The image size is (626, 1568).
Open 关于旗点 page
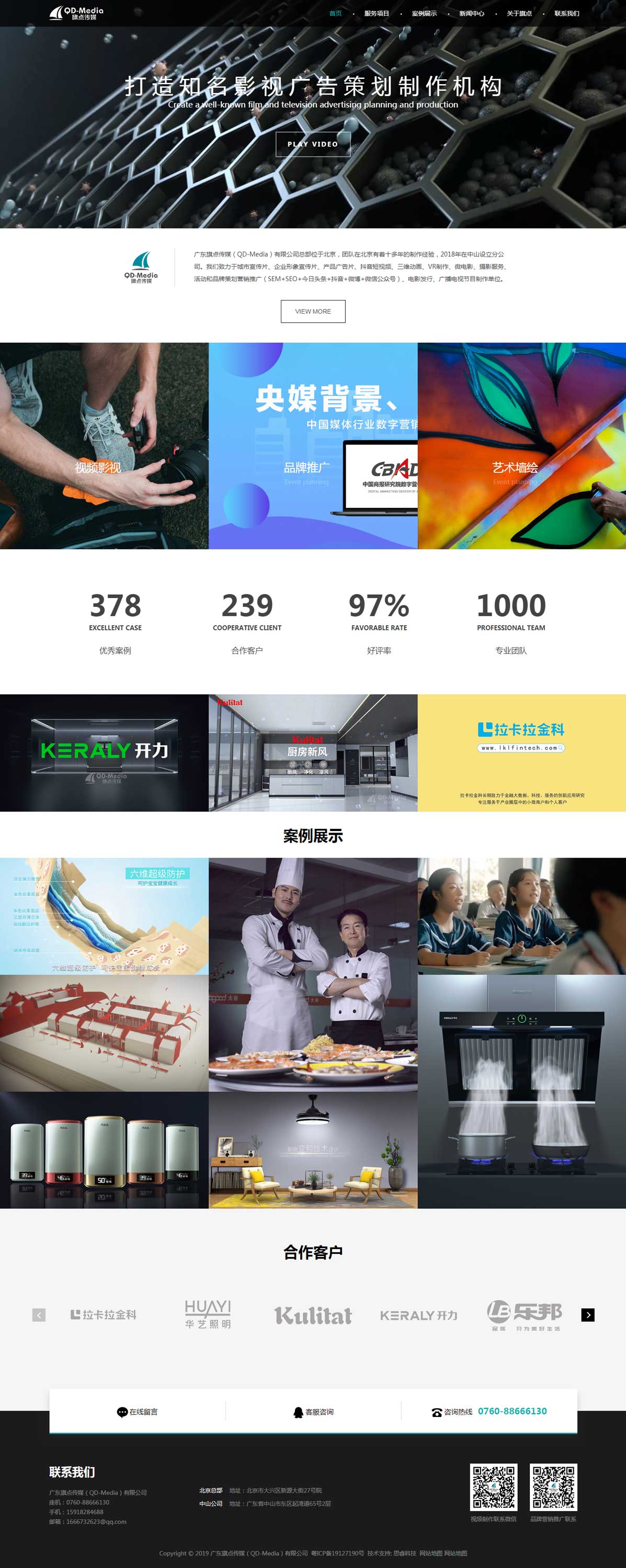click(x=519, y=14)
